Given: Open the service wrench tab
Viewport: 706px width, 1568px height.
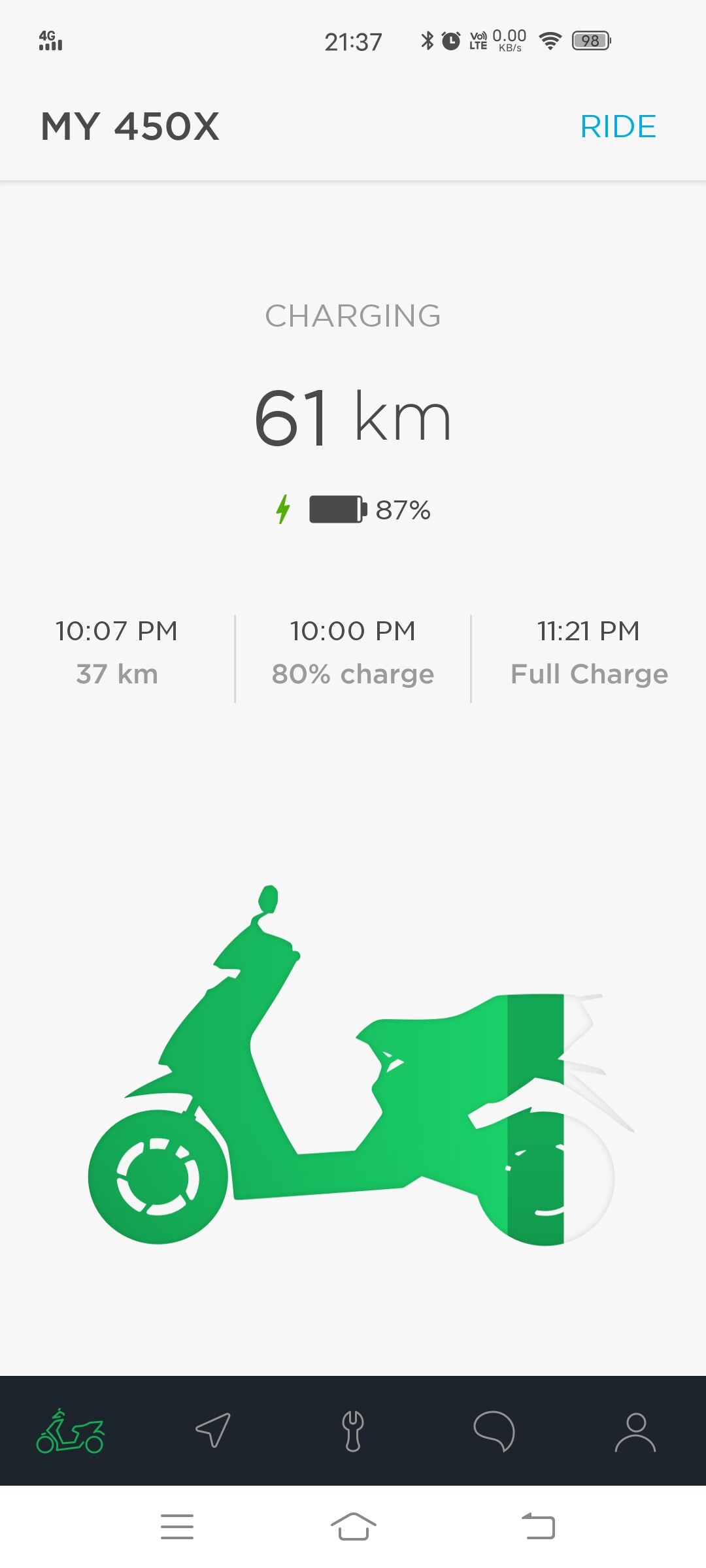Looking at the screenshot, I should coord(353,1431).
